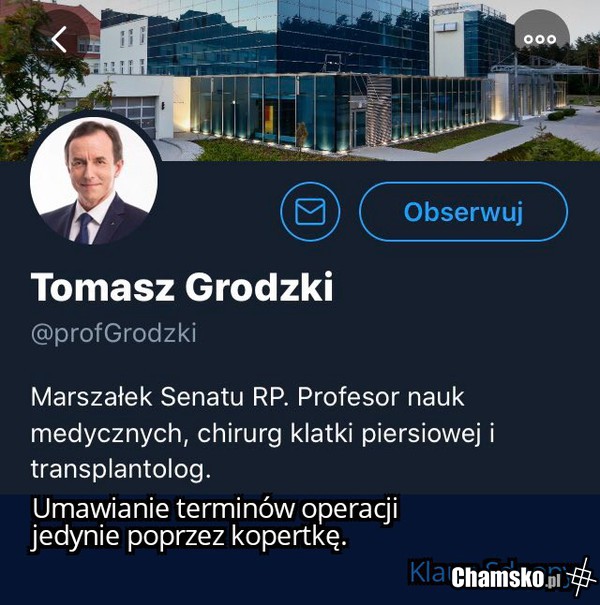Send a direct message to Tomasz Grodzki
The height and width of the screenshot is (605, 600).
pos(310,212)
